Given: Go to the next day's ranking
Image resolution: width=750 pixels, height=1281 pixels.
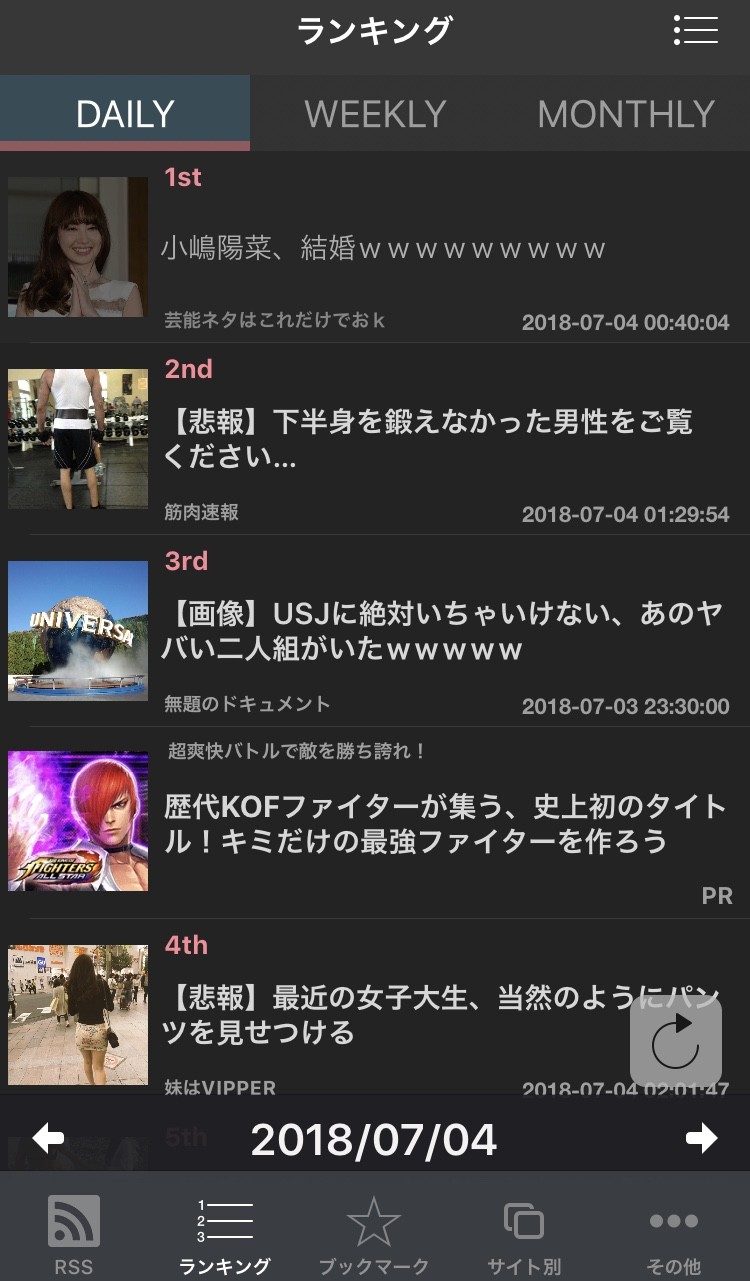Looking at the screenshot, I should (701, 1138).
